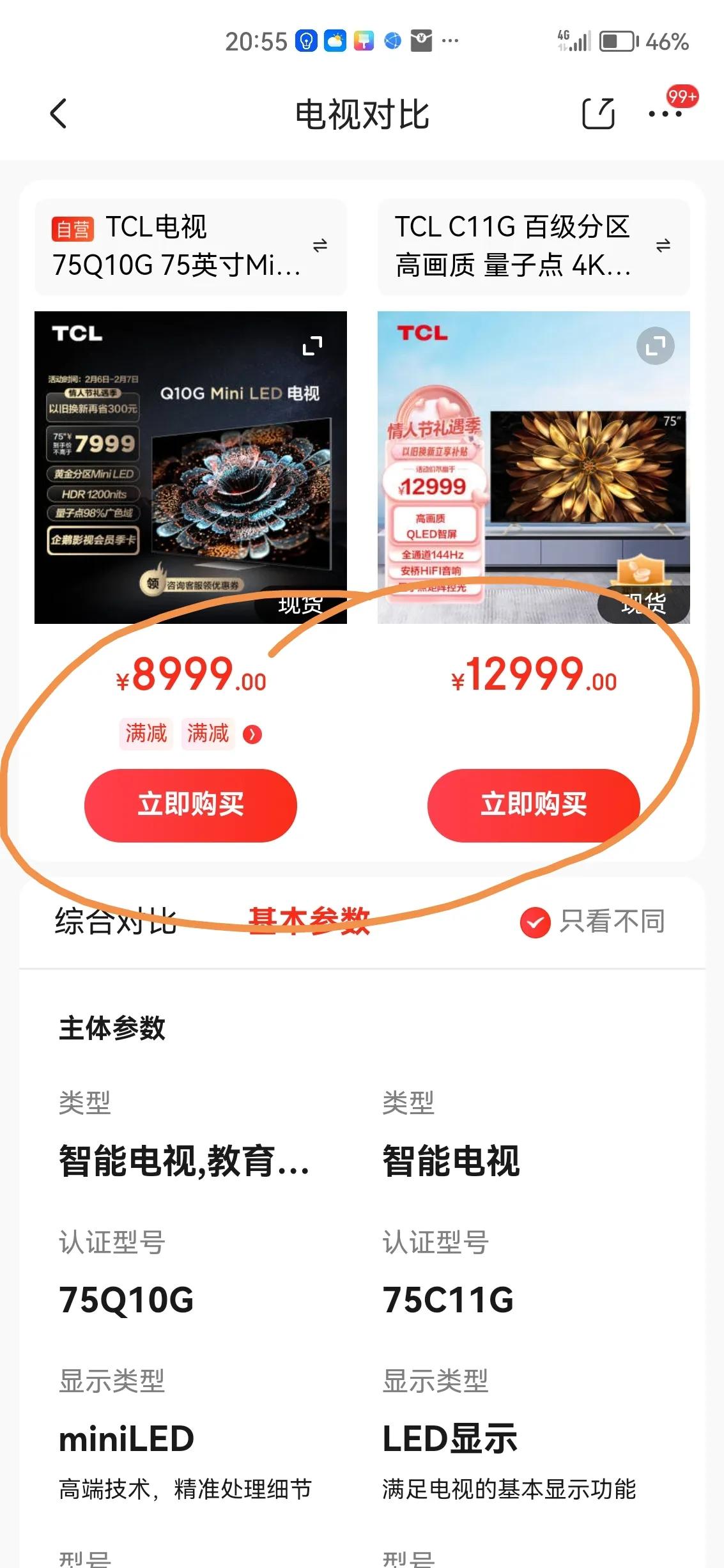Screen dimensions: 724x1568
Task: Switch to the 综合对比 tab
Action: tap(116, 920)
